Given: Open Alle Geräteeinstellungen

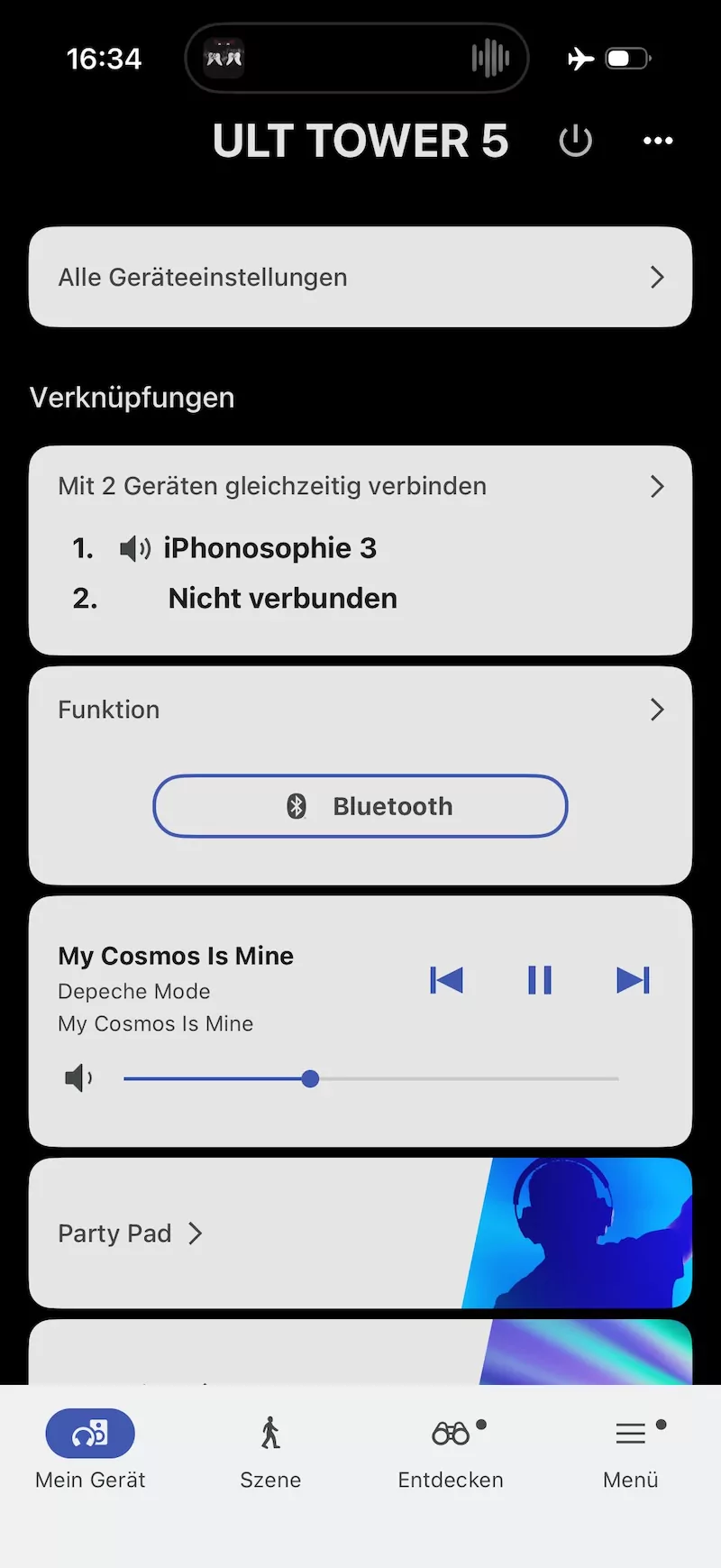Looking at the screenshot, I should [x=360, y=277].
